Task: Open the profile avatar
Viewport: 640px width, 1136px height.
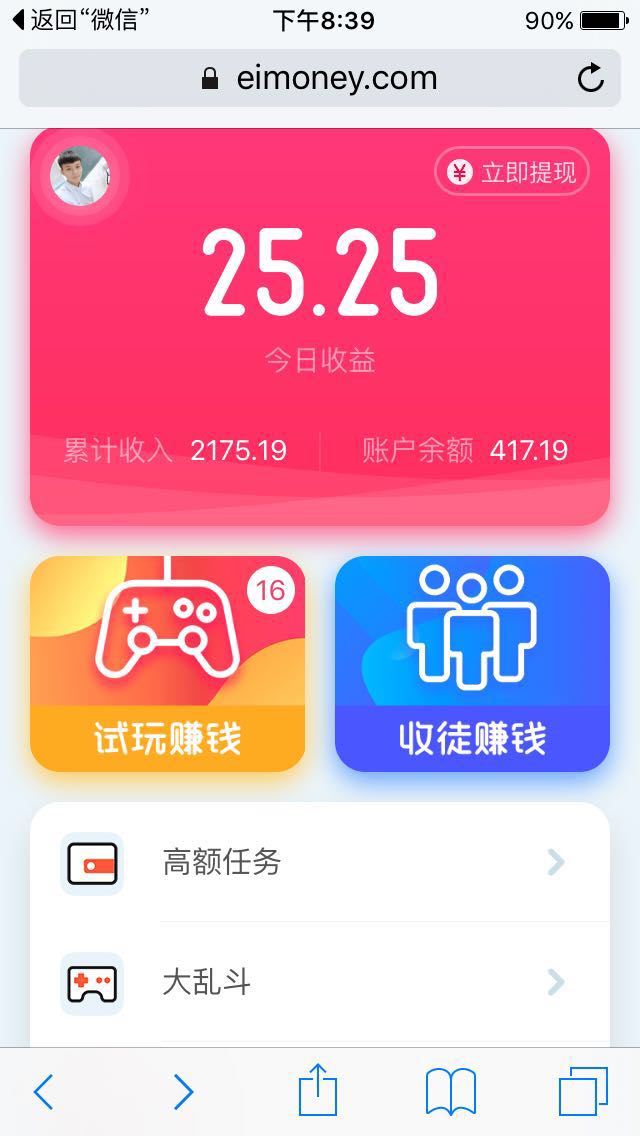Action: tap(80, 175)
